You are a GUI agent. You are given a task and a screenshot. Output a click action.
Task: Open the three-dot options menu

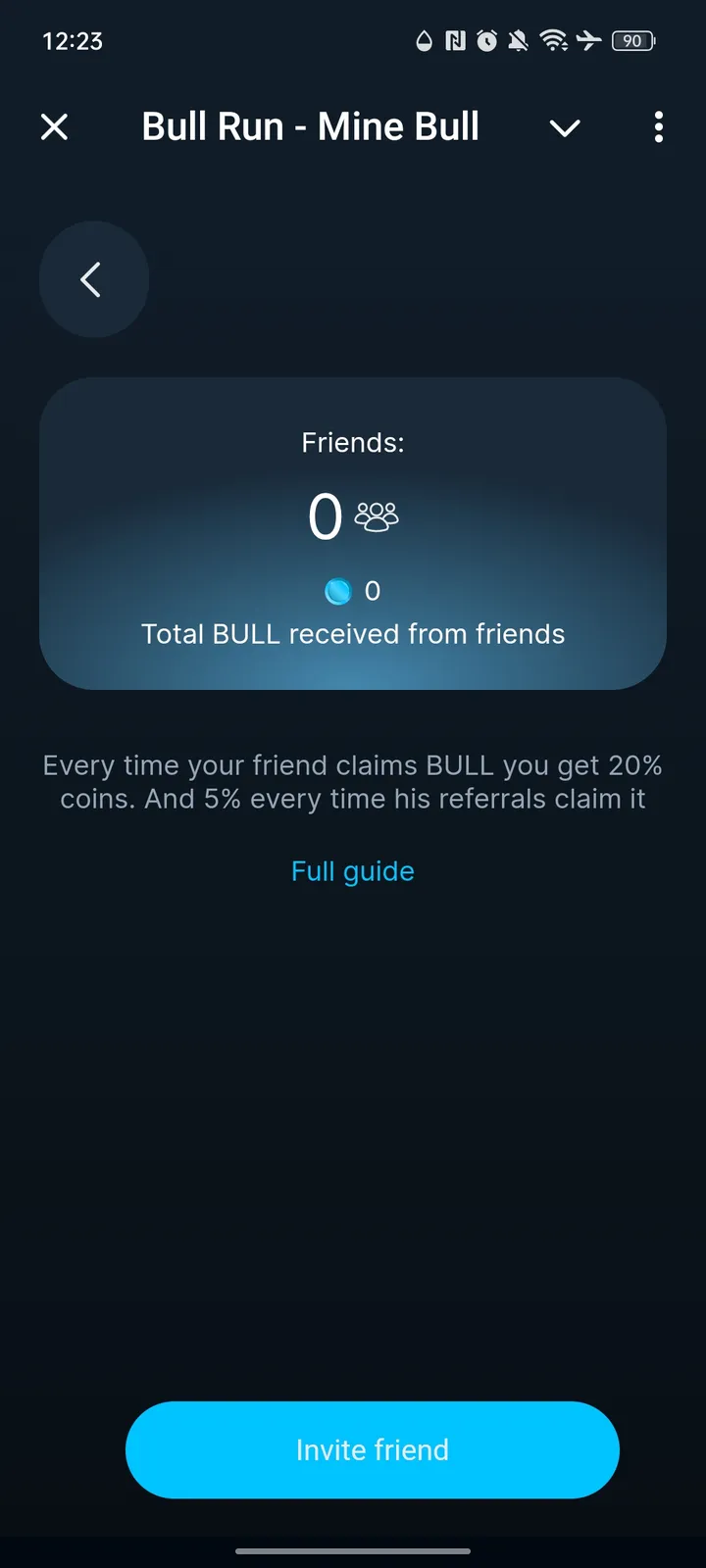(658, 127)
